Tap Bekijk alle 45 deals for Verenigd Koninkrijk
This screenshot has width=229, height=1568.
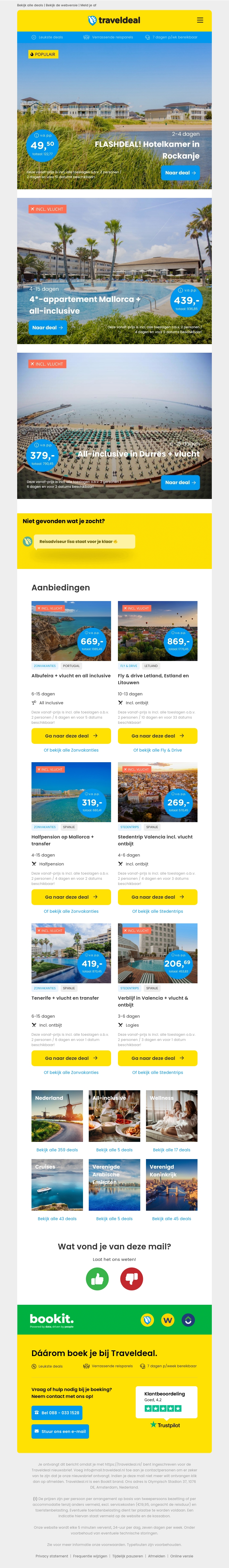171,1219
